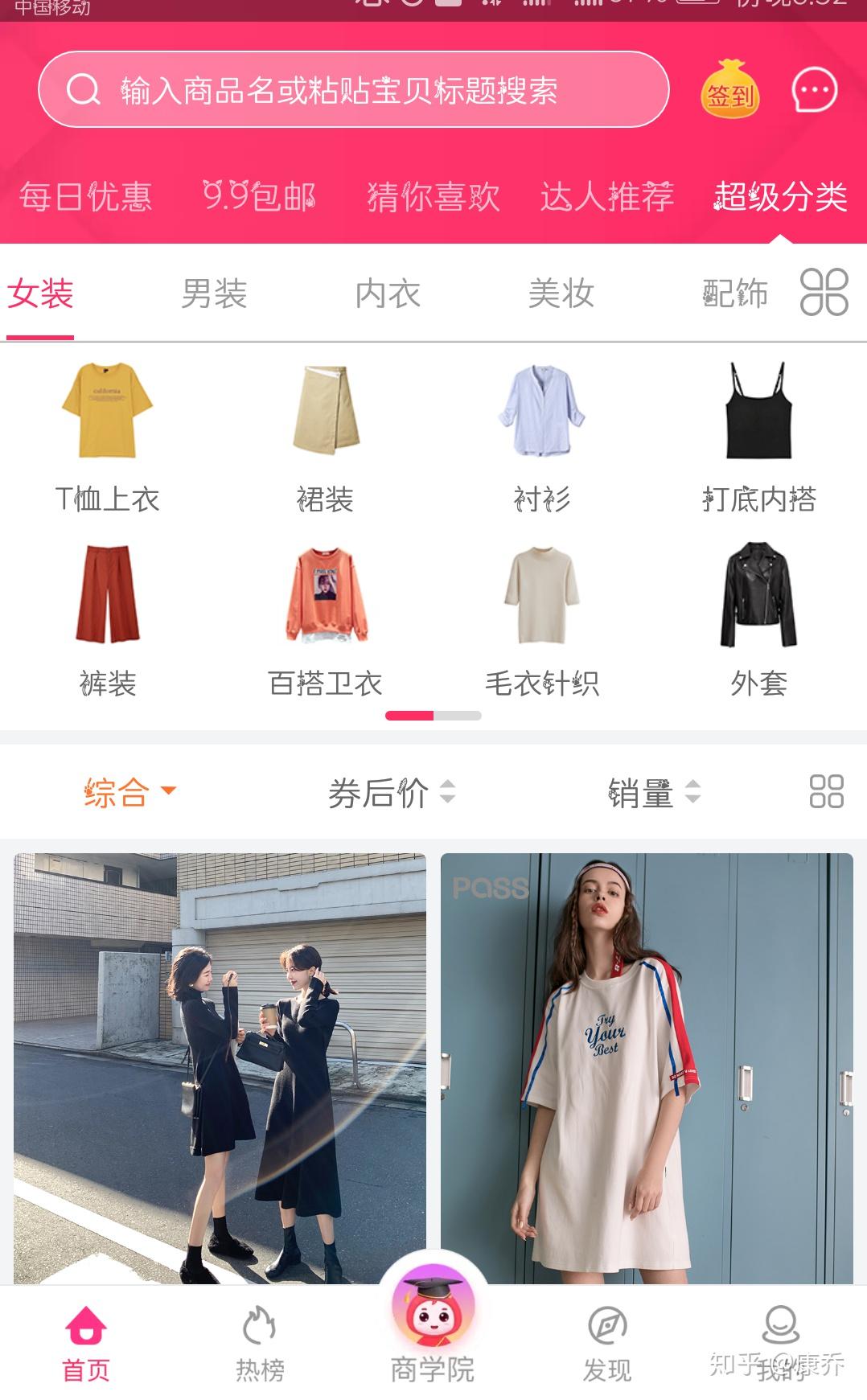Choose the 男装 category tab
The height and width of the screenshot is (1400, 867).
pos(214,294)
